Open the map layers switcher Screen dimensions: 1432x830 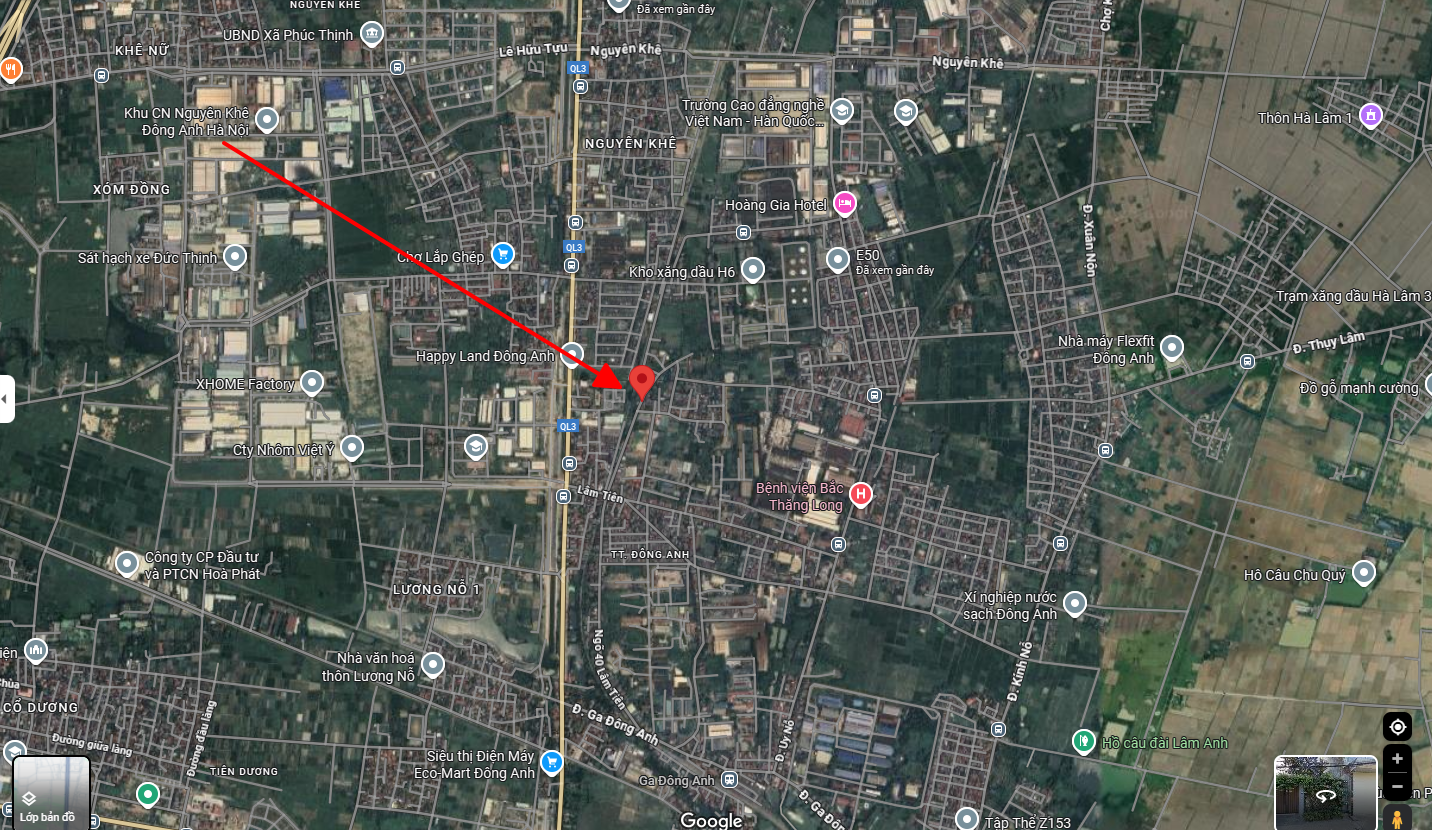(50, 794)
